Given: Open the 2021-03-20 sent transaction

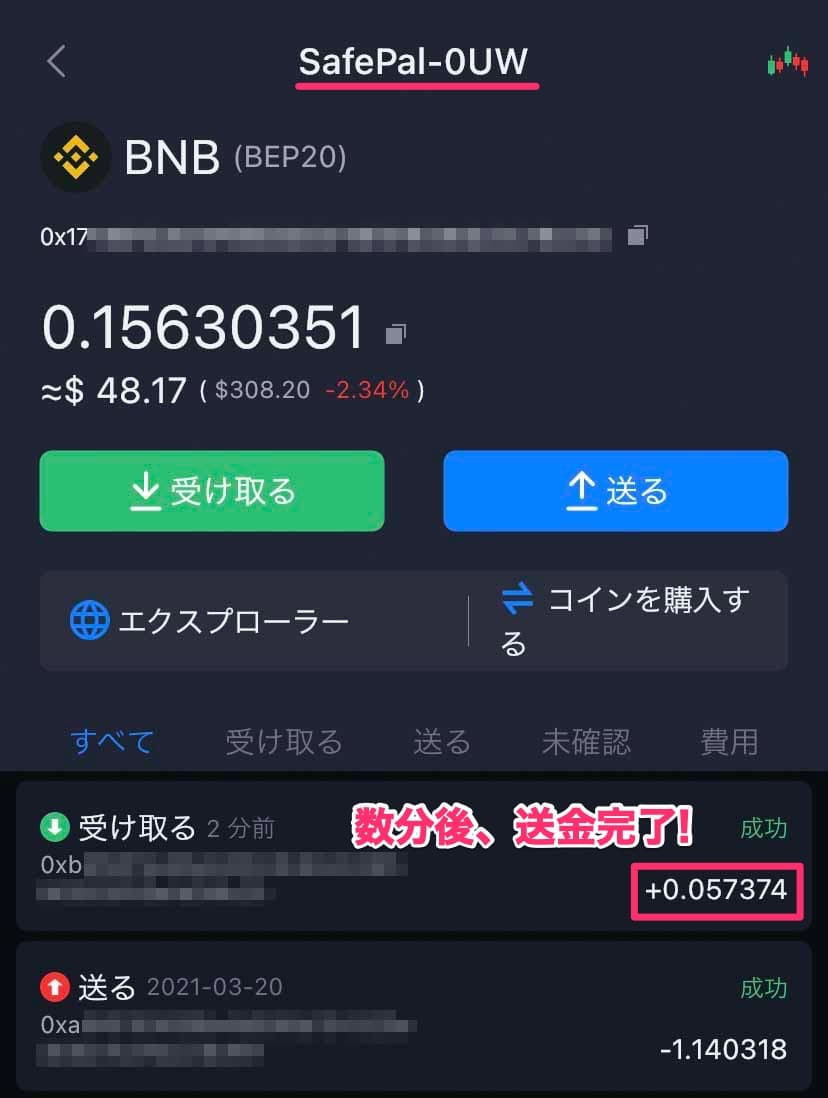Looking at the screenshot, I should pyautogui.click(x=414, y=1016).
